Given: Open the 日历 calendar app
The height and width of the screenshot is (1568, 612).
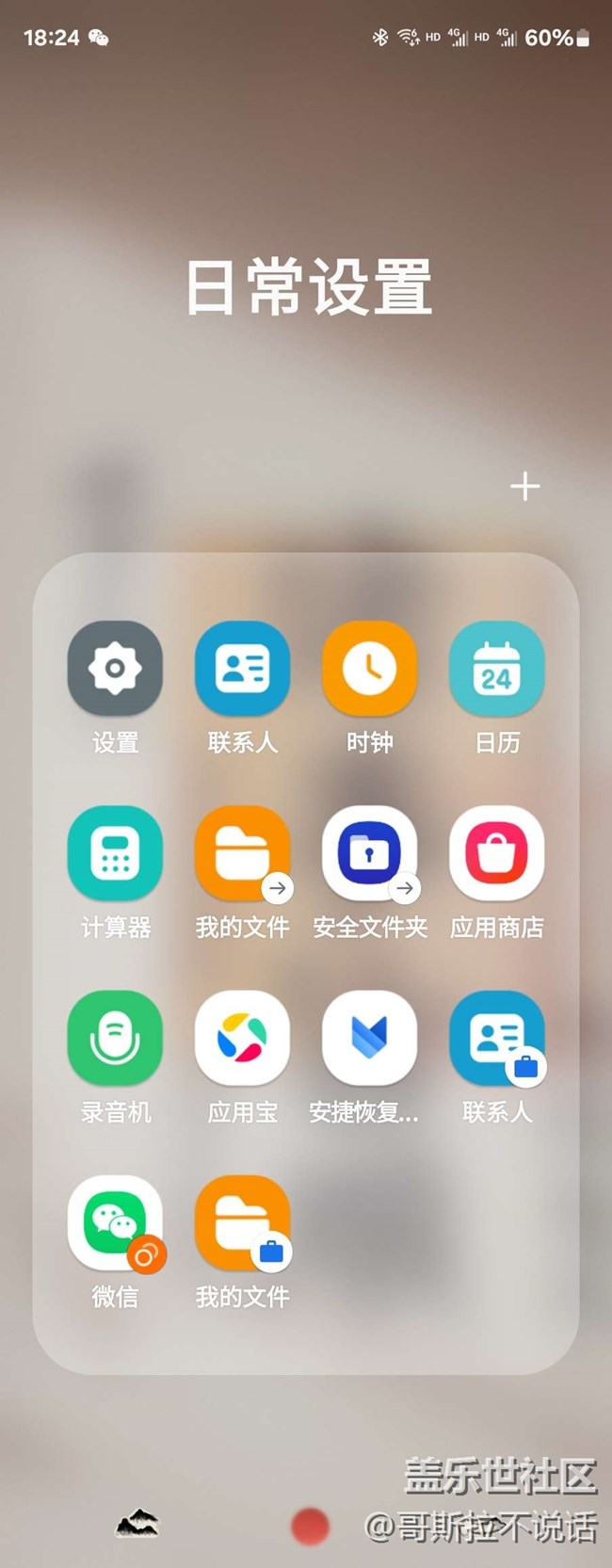Looking at the screenshot, I should point(496,668).
